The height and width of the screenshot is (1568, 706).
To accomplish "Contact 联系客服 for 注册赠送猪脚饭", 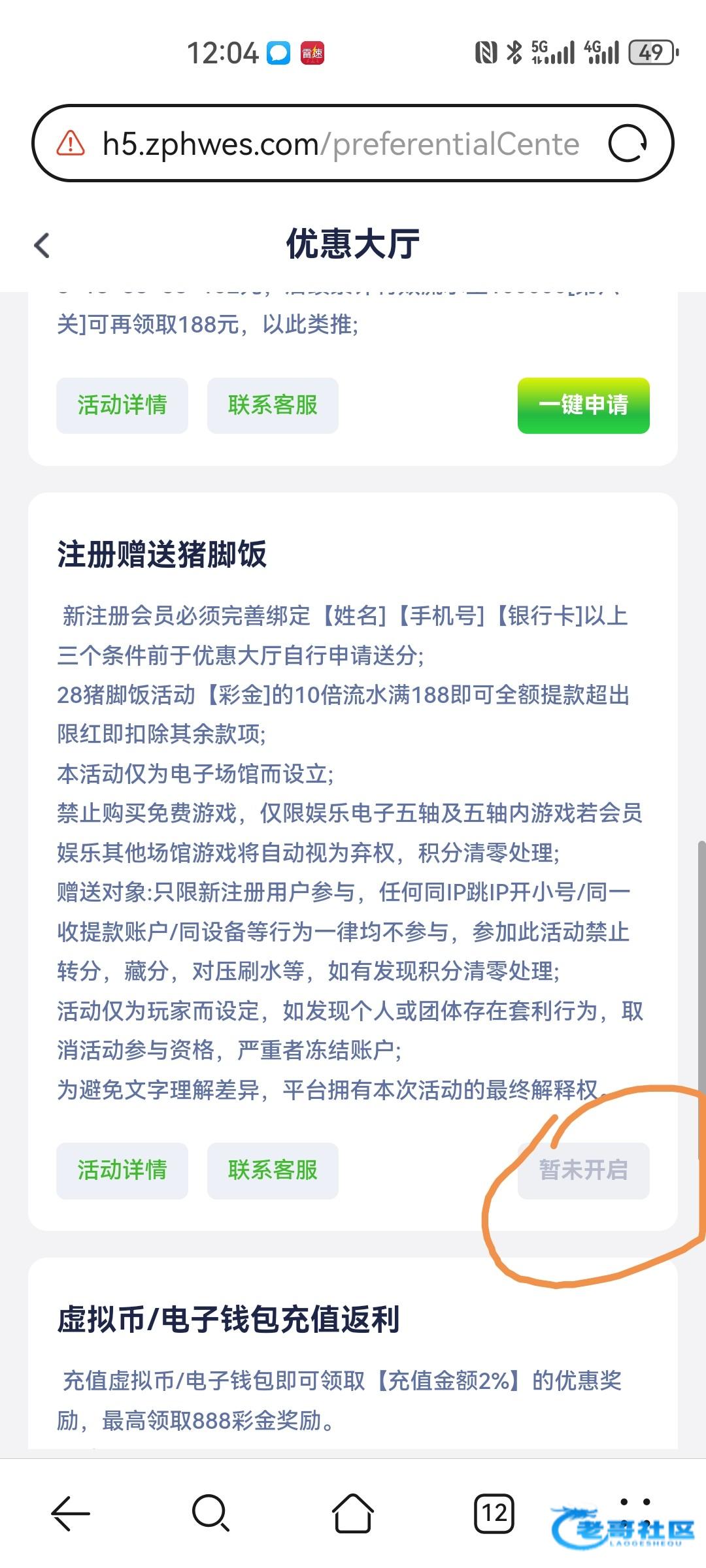I will (x=273, y=1170).
